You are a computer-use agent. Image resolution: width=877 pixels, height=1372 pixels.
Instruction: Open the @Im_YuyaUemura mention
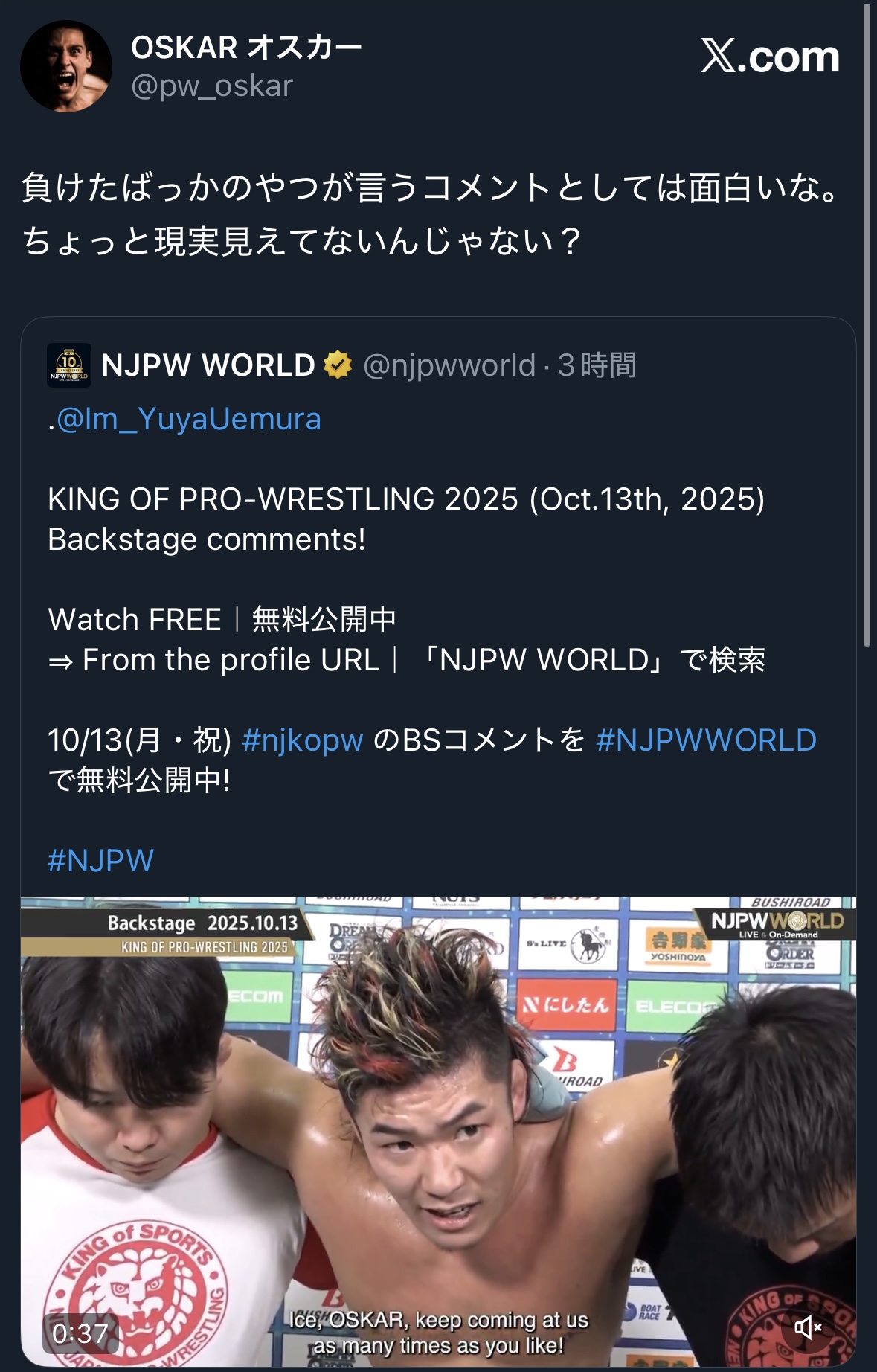[x=189, y=419]
